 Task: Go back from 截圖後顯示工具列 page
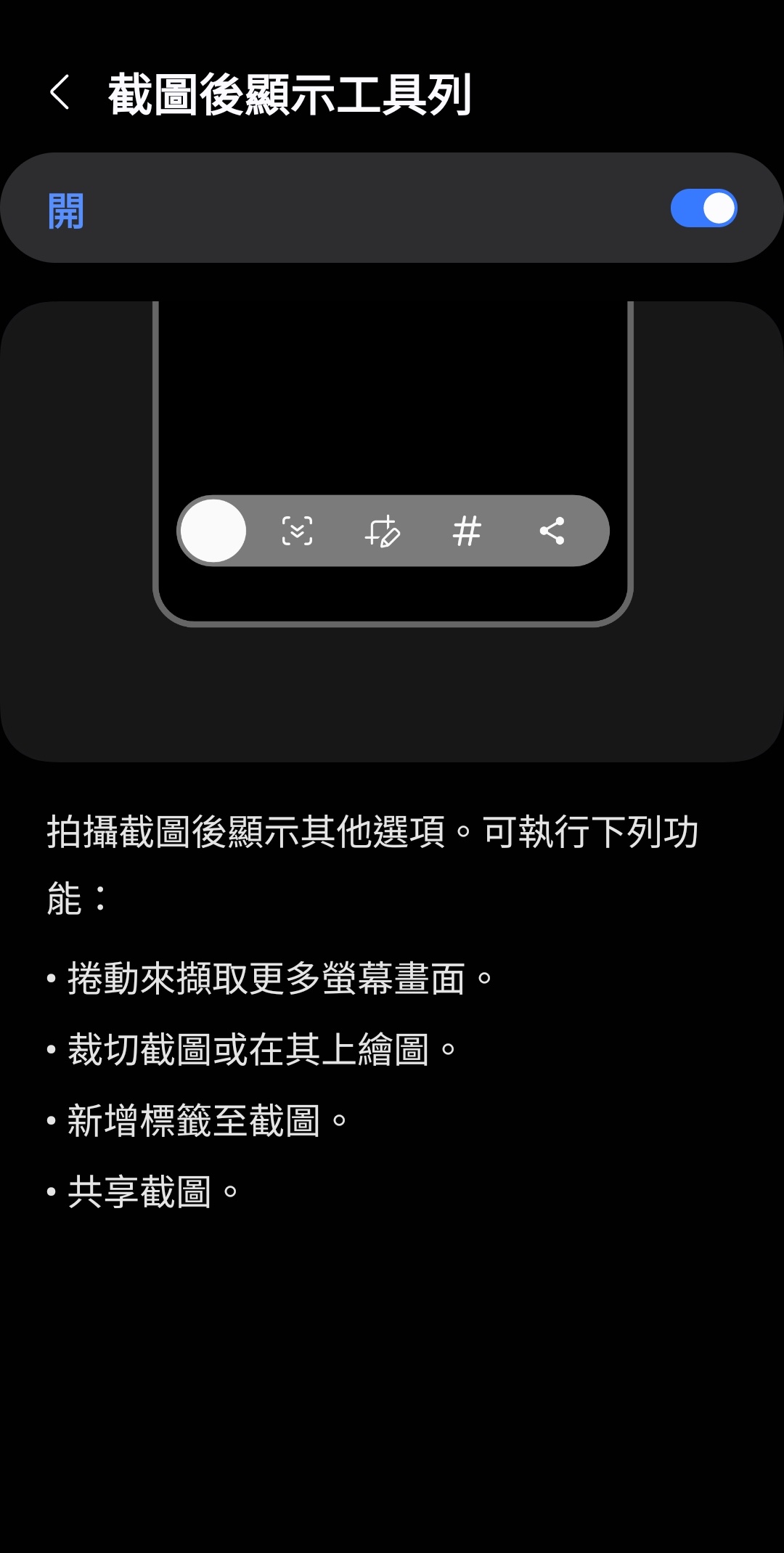tap(60, 93)
